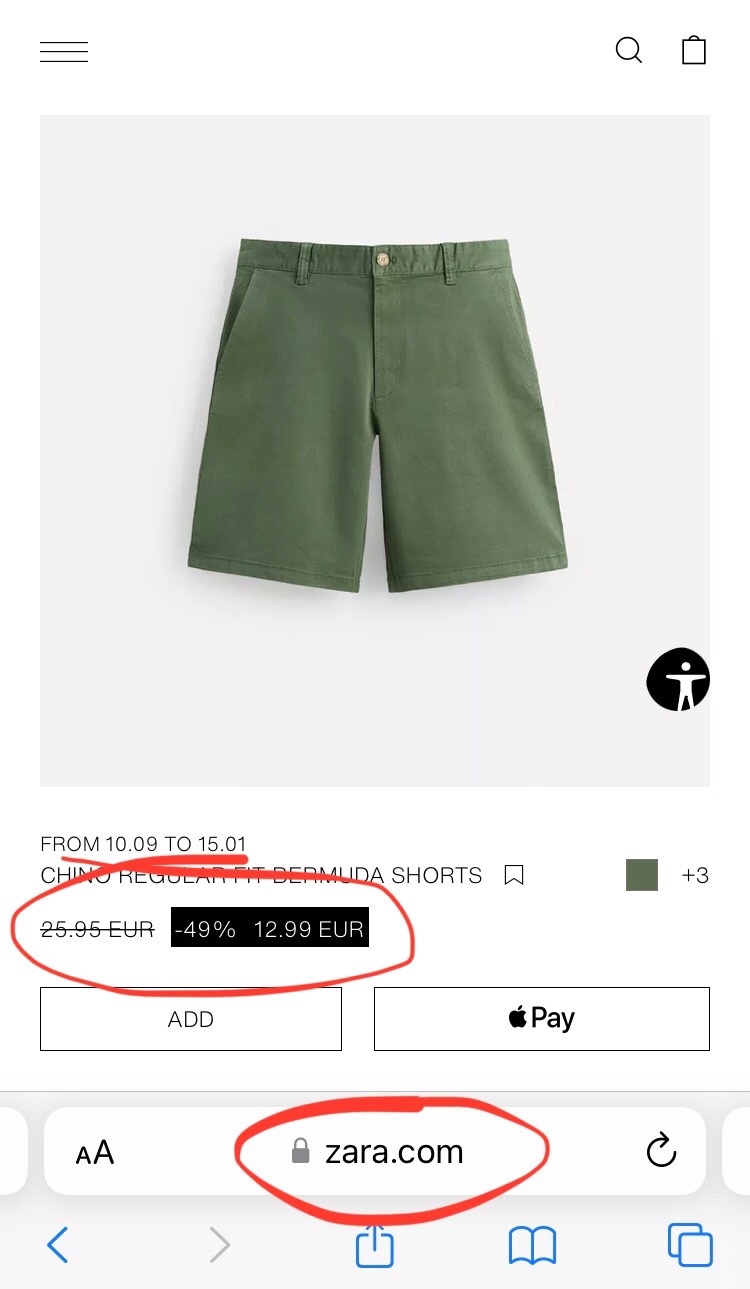View the green Bermuda shorts image

[378, 415]
